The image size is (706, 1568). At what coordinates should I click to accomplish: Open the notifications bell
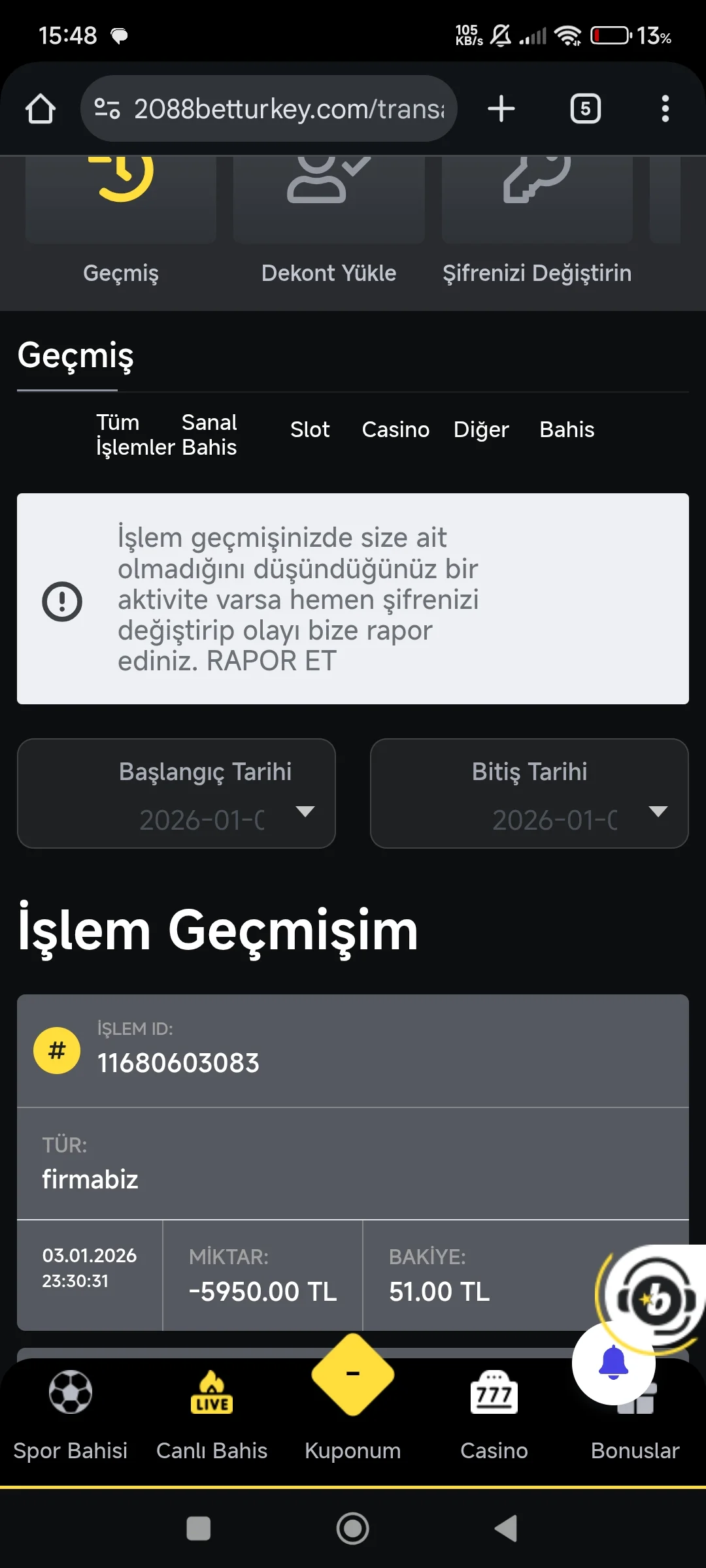pyautogui.click(x=613, y=1362)
